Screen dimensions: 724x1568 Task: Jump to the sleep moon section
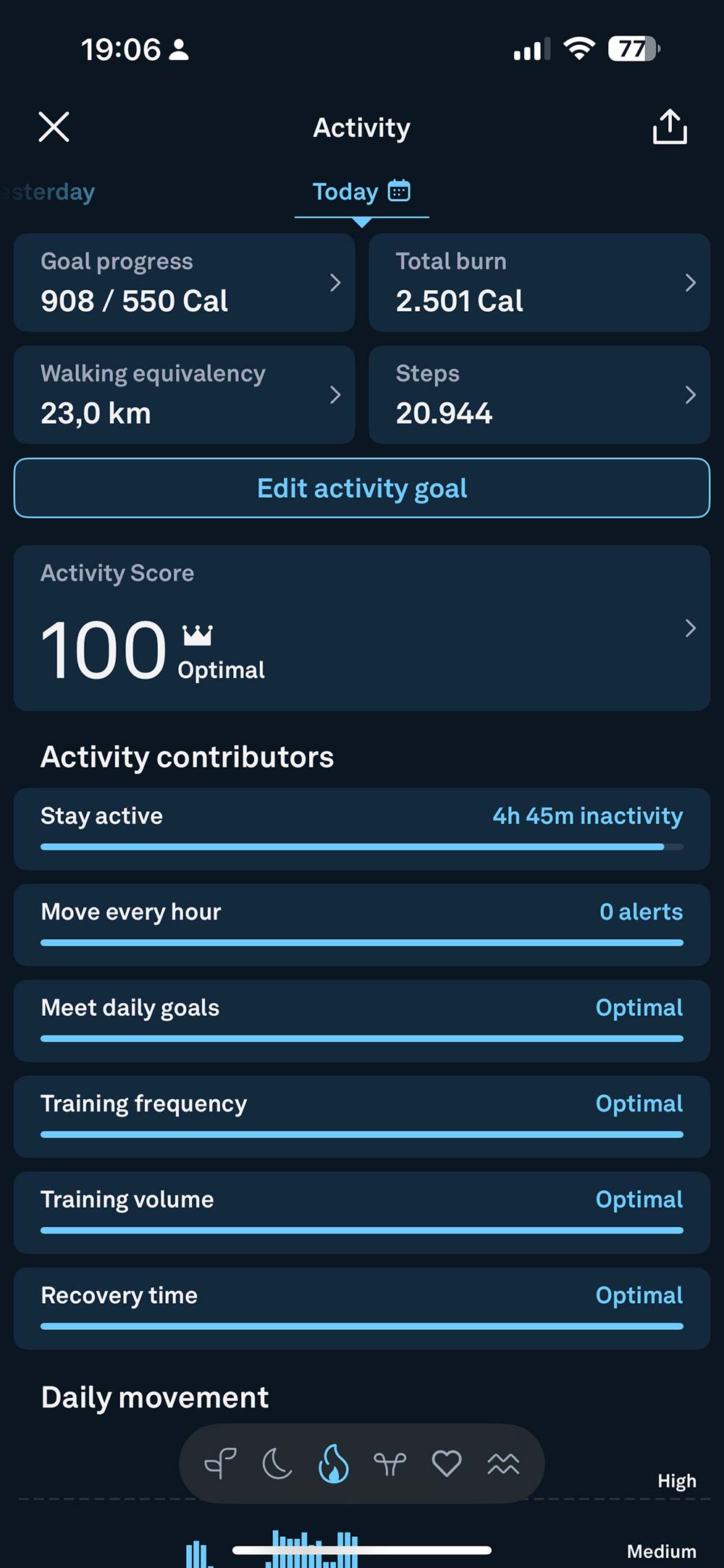coord(277,1465)
